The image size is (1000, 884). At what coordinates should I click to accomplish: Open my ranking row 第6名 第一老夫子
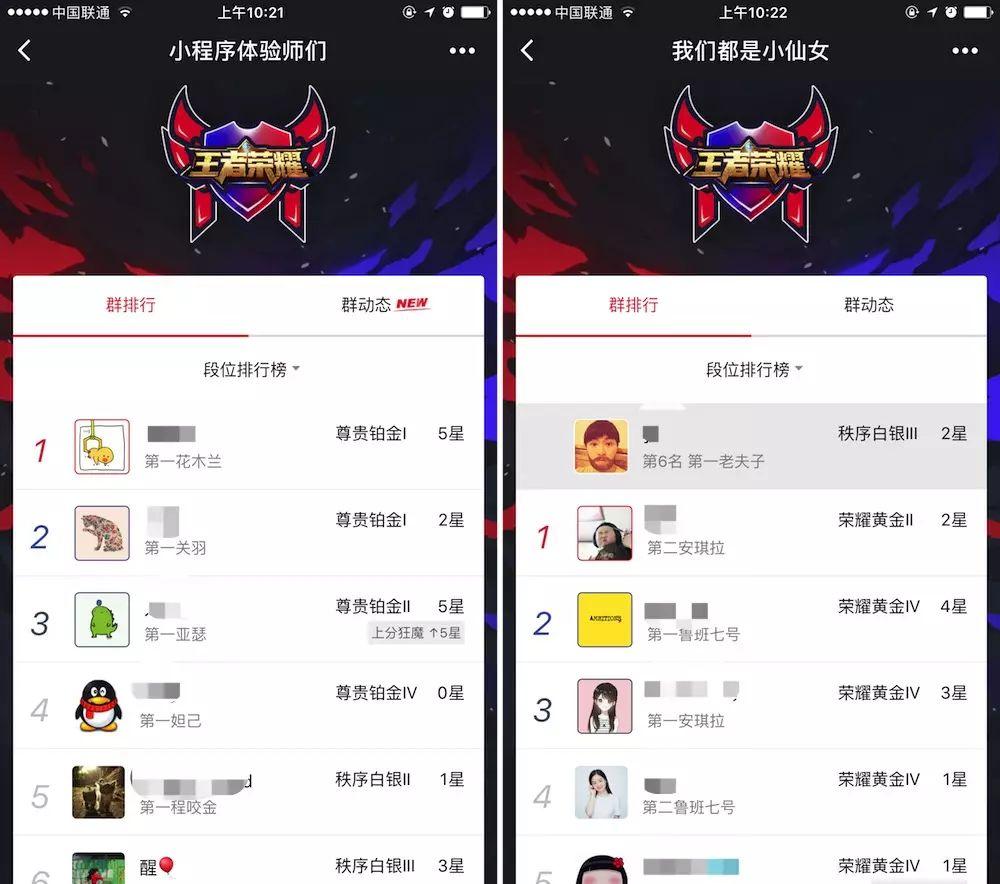pos(750,447)
